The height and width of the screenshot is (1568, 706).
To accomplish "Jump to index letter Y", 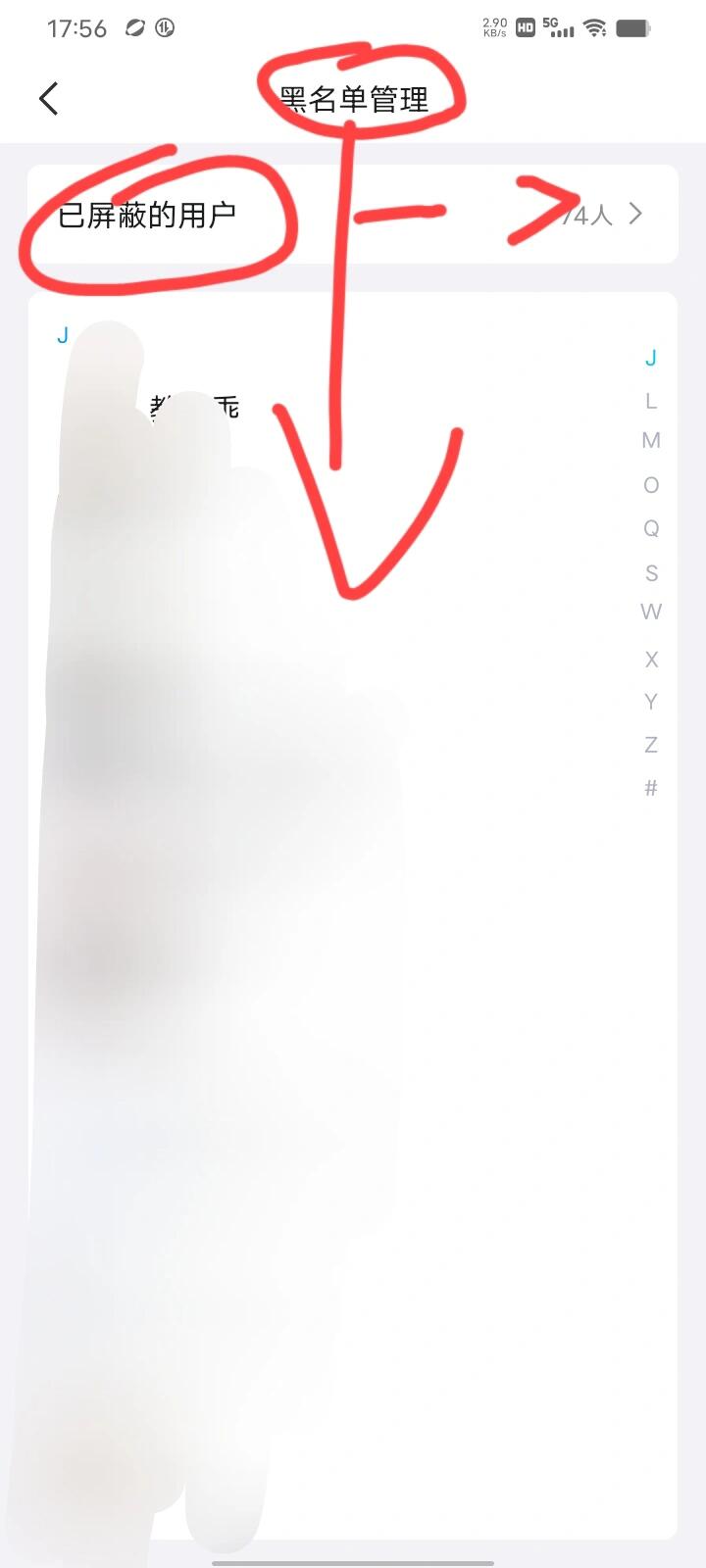I will (x=651, y=702).
